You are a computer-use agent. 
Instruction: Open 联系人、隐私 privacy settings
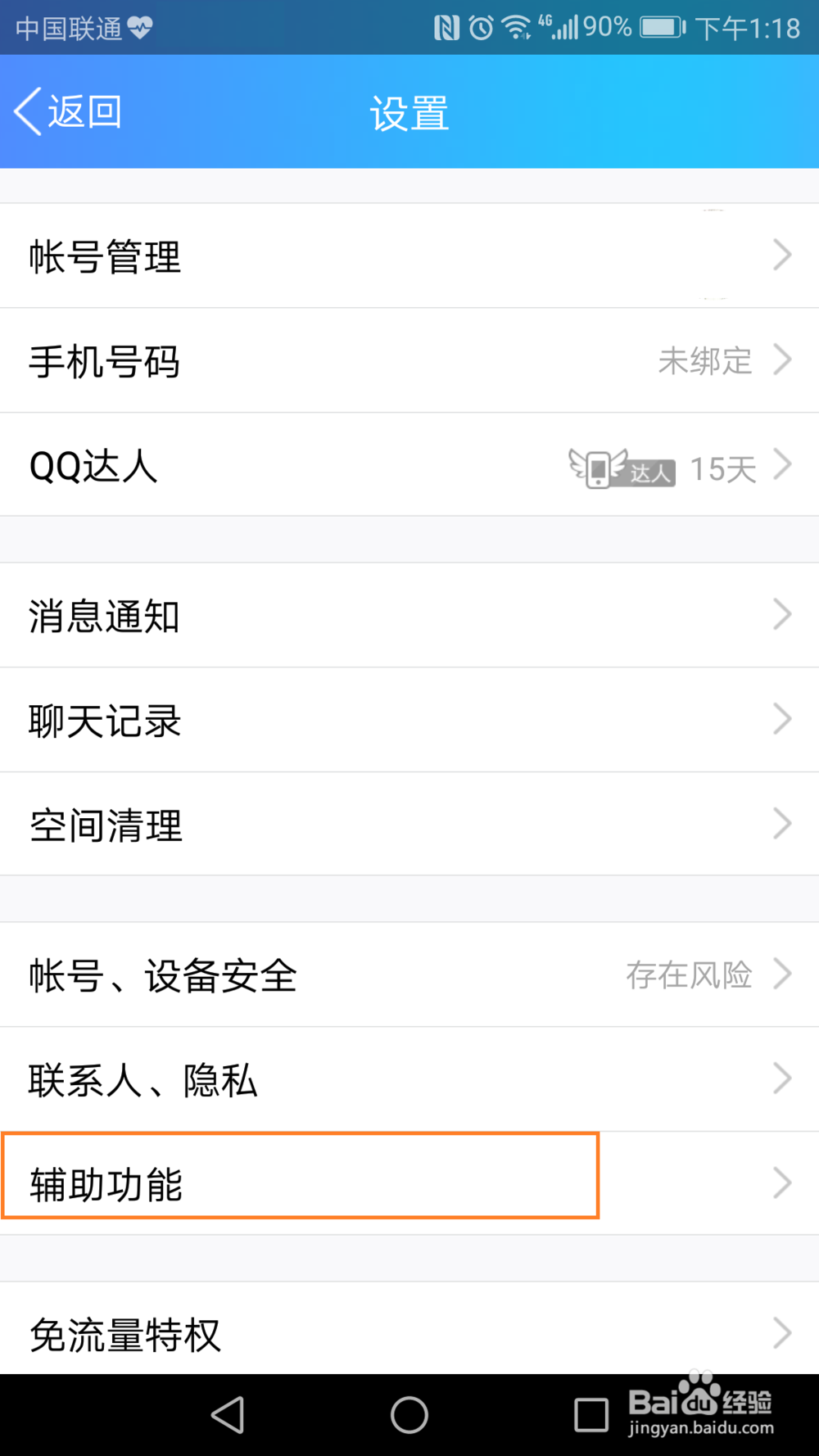[x=409, y=1080]
